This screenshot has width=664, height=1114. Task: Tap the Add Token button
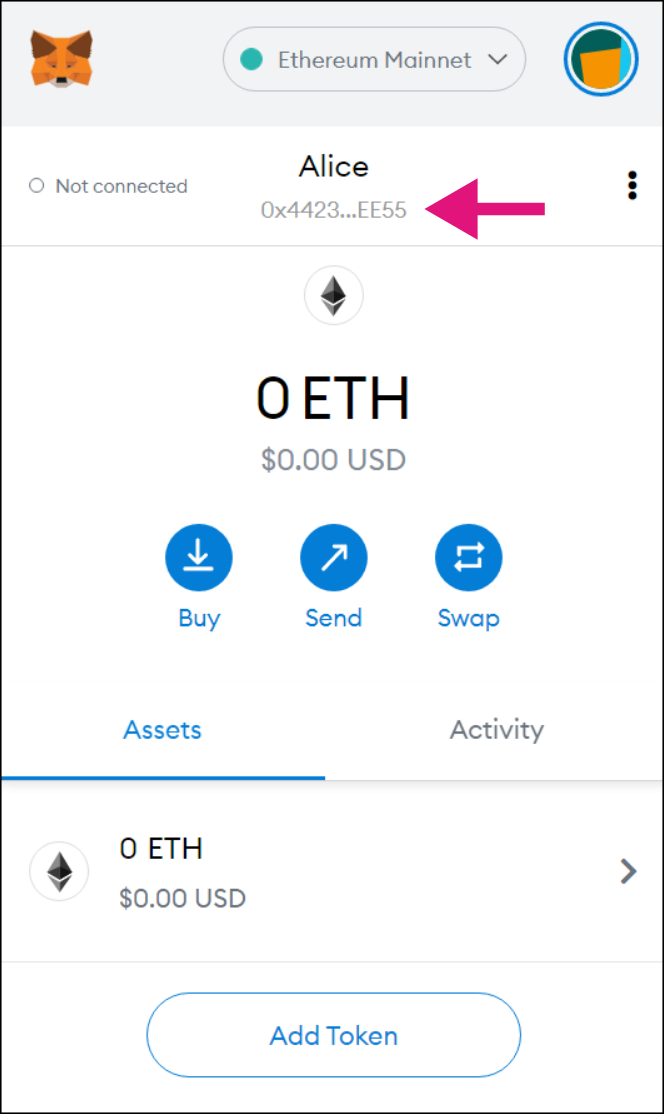pos(333,1035)
